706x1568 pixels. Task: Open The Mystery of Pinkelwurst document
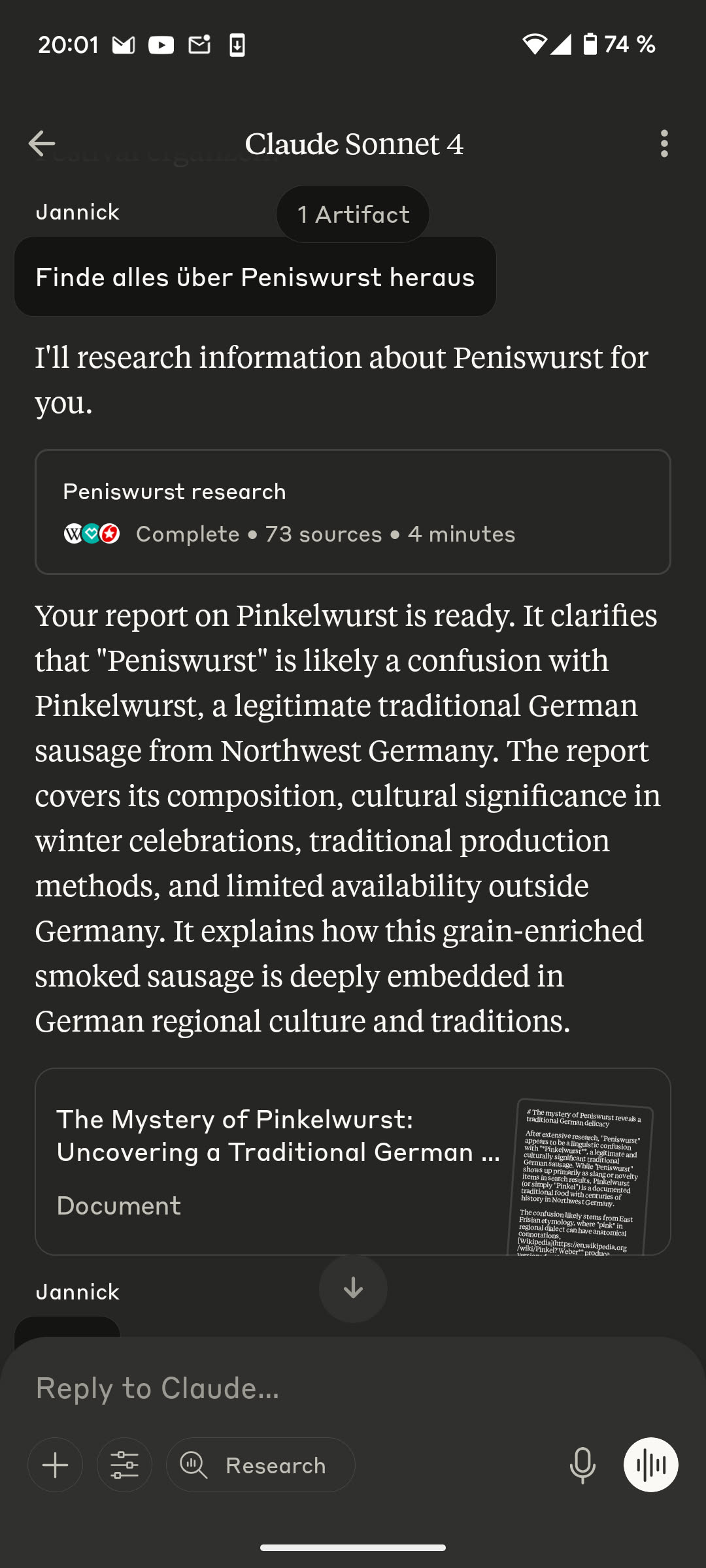tap(353, 1161)
